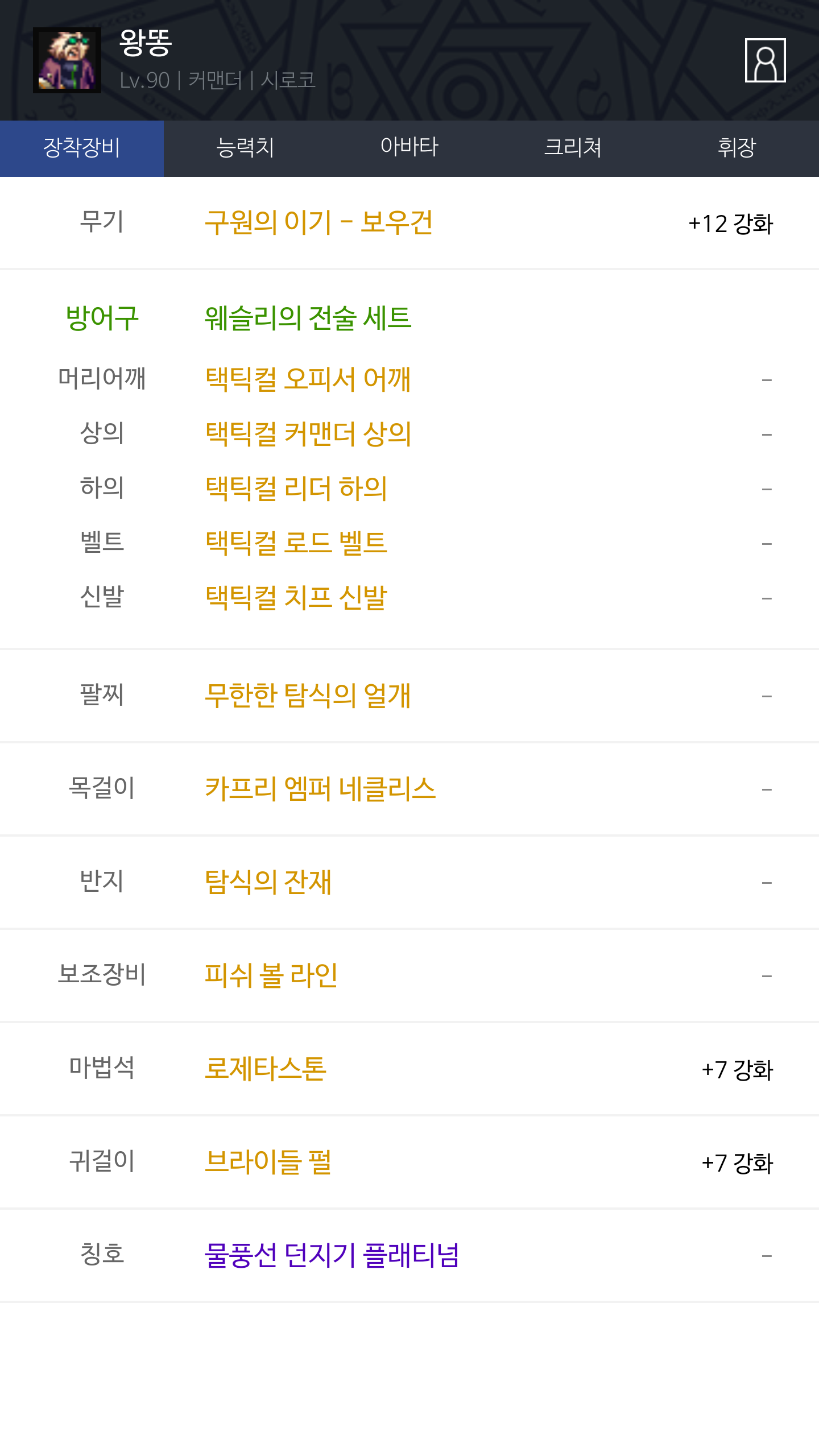Open the character profile icon
This screenshot has height=1456, width=819.
[765, 60]
